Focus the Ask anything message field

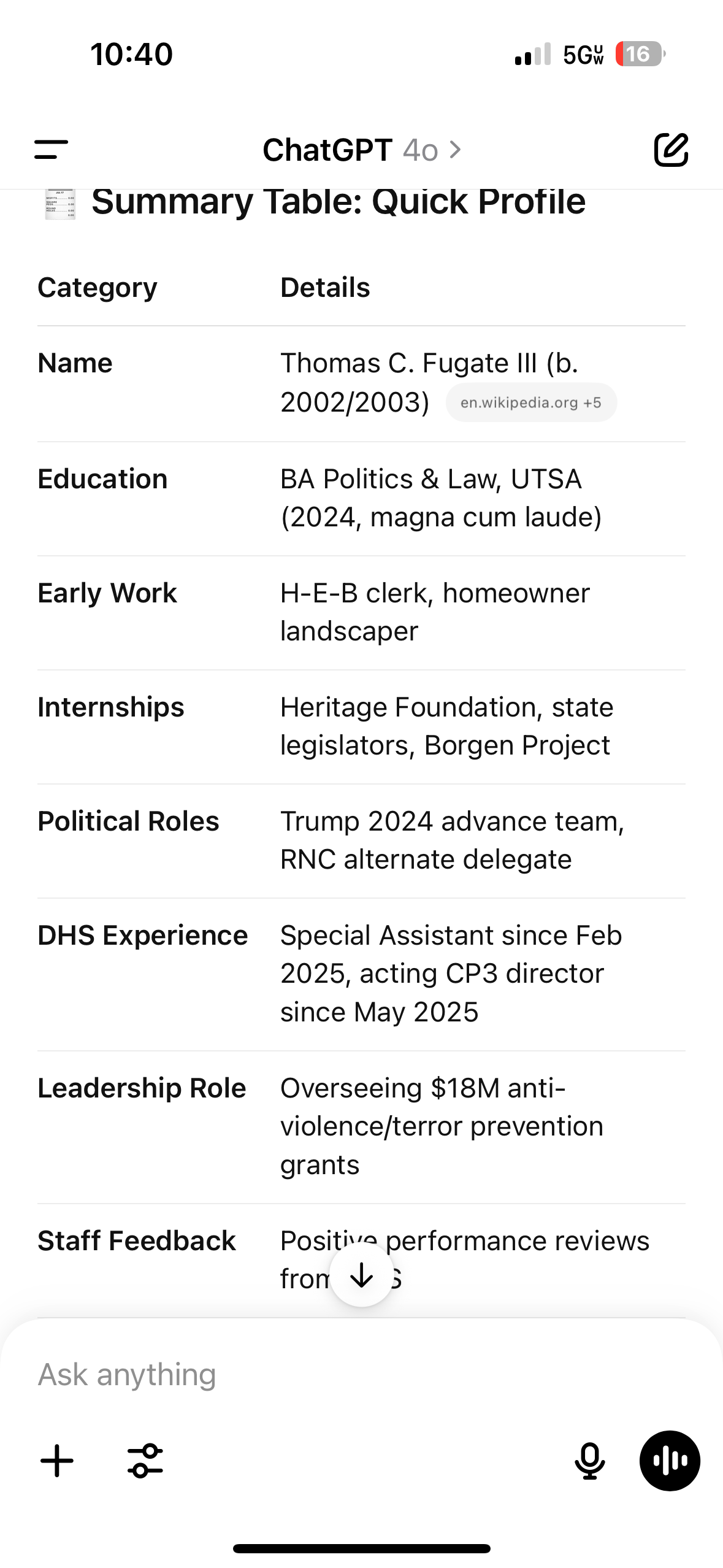click(x=361, y=1375)
